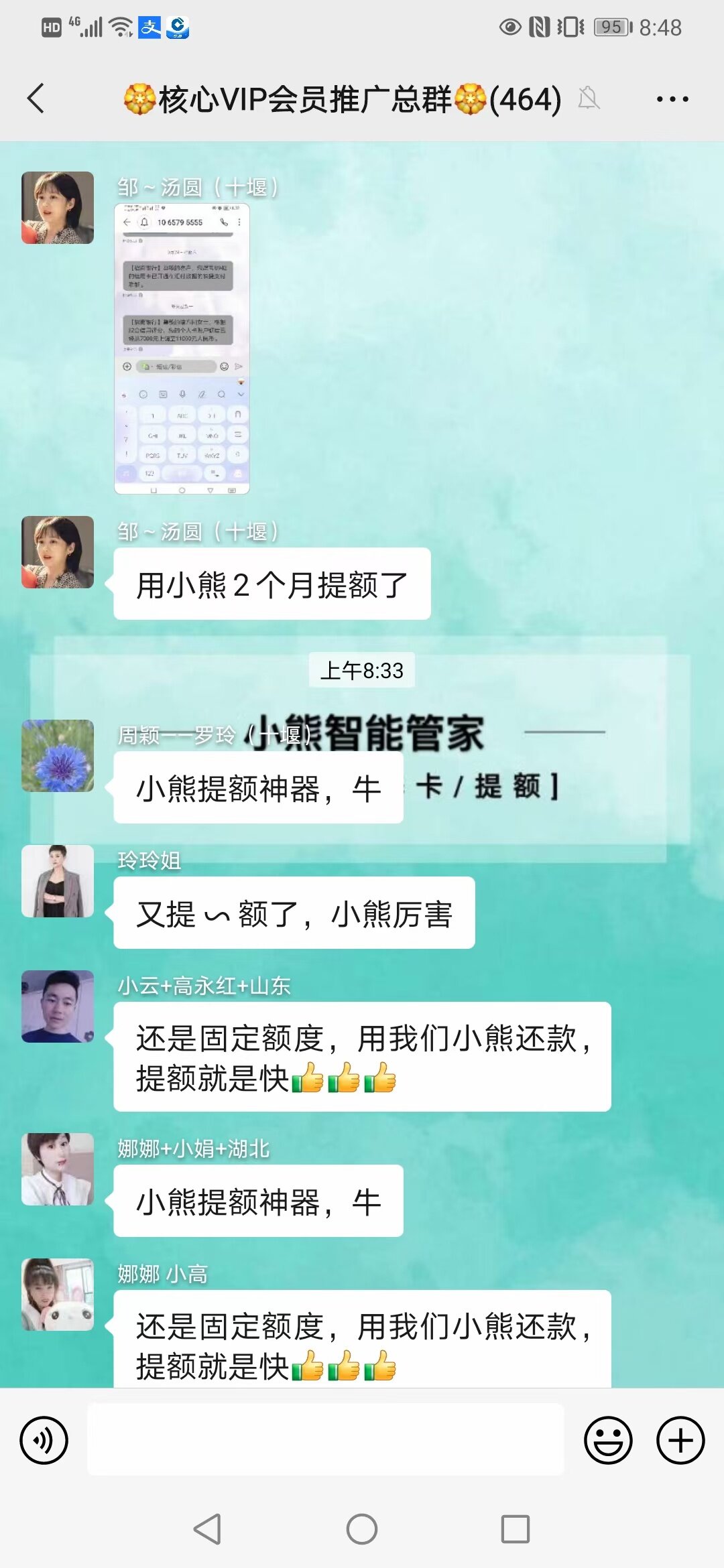Screen dimensions: 724x1568
Task: Open the SMS screenshot sent by 邹~汤圆
Action: coord(182,348)
